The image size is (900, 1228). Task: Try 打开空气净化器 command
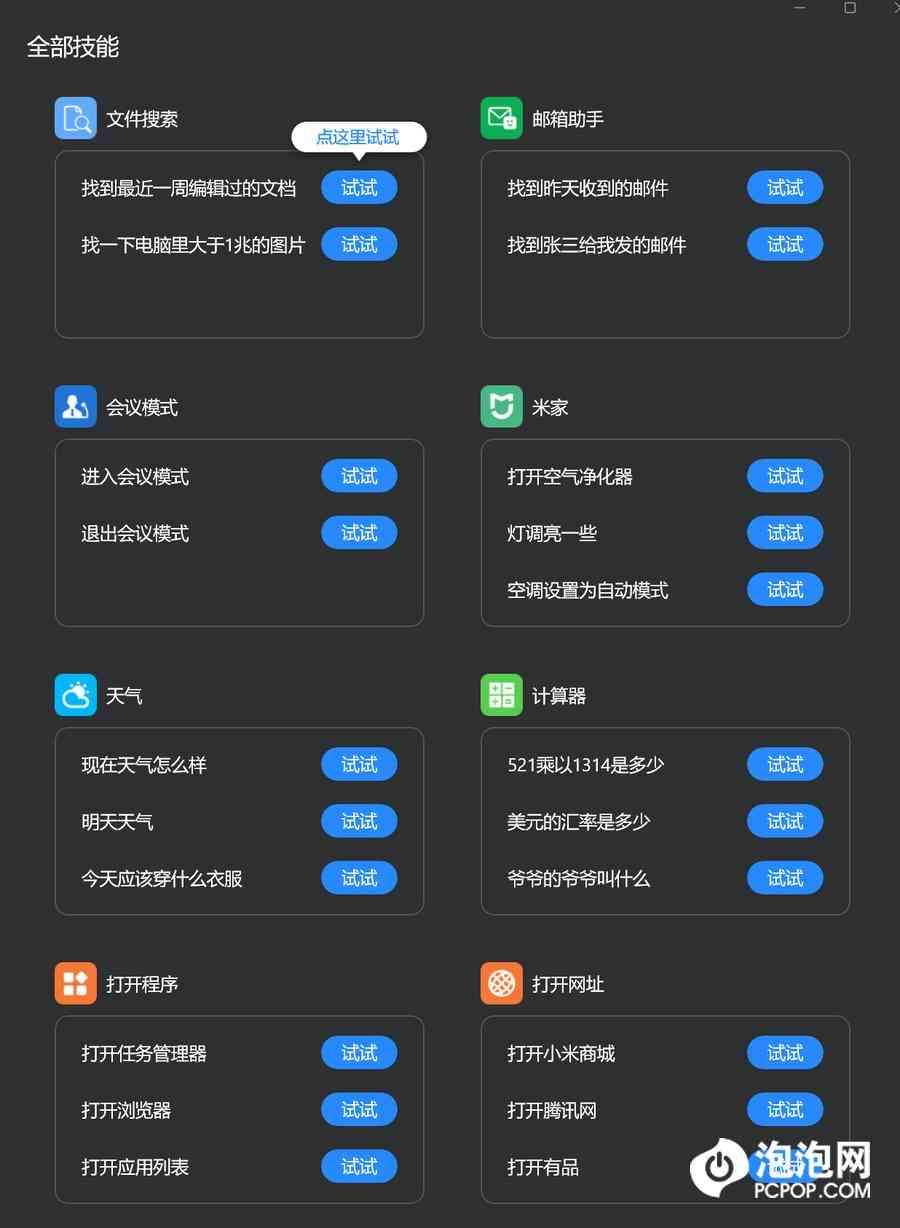[785, 476]
